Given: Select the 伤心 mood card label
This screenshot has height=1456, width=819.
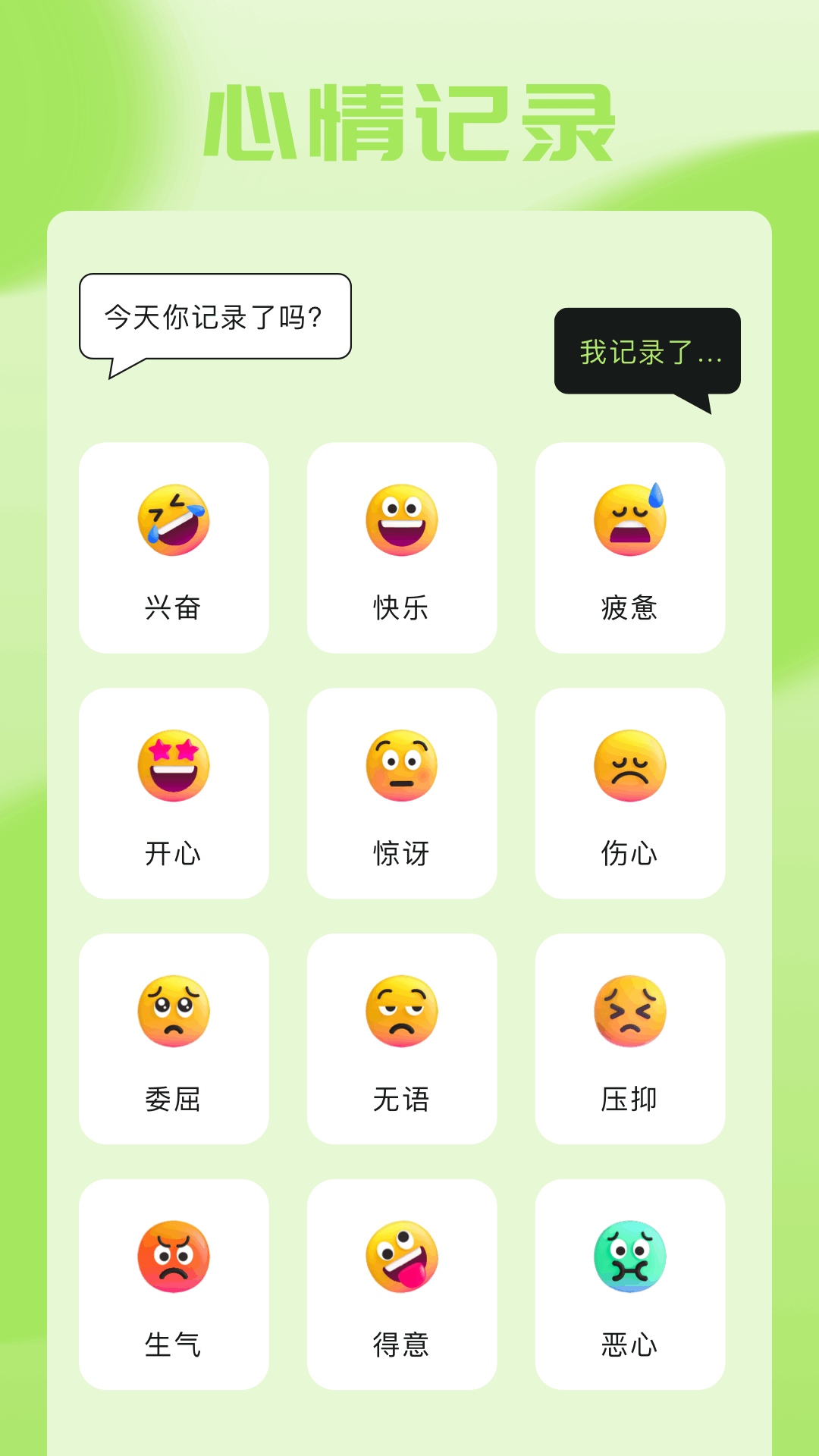Looking at the screenshot, I should click(x=629, y=855).
